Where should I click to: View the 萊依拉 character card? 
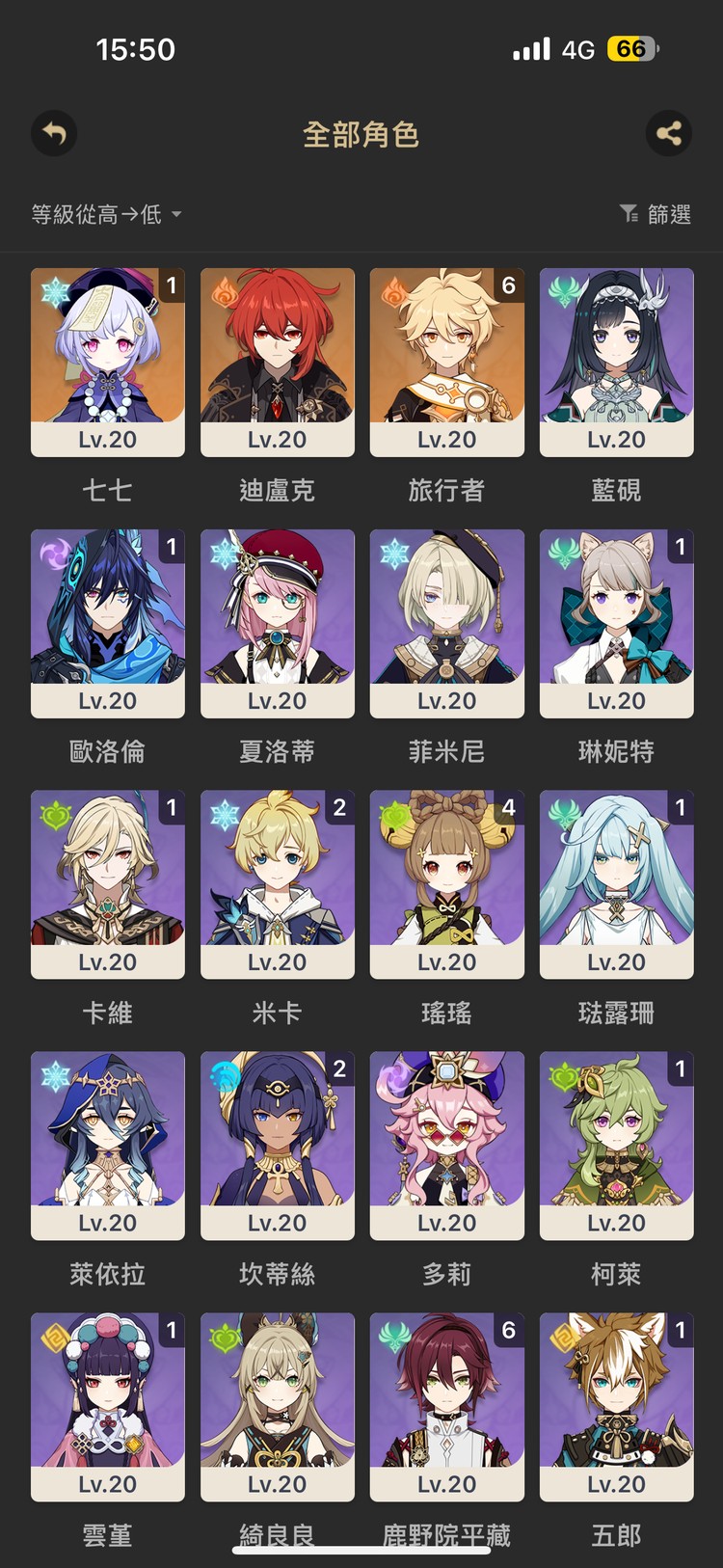[108, 1146]
